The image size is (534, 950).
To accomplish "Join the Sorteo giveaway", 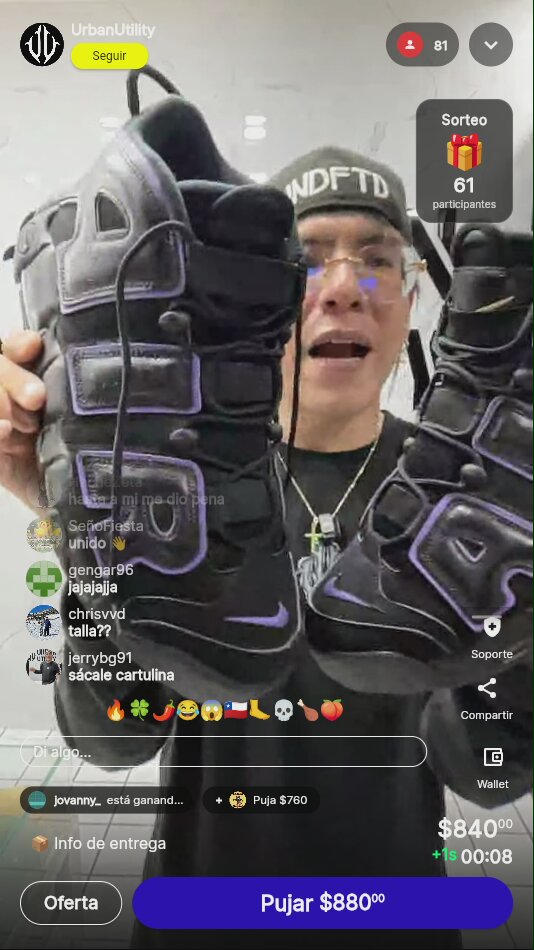I will point(464,161).
